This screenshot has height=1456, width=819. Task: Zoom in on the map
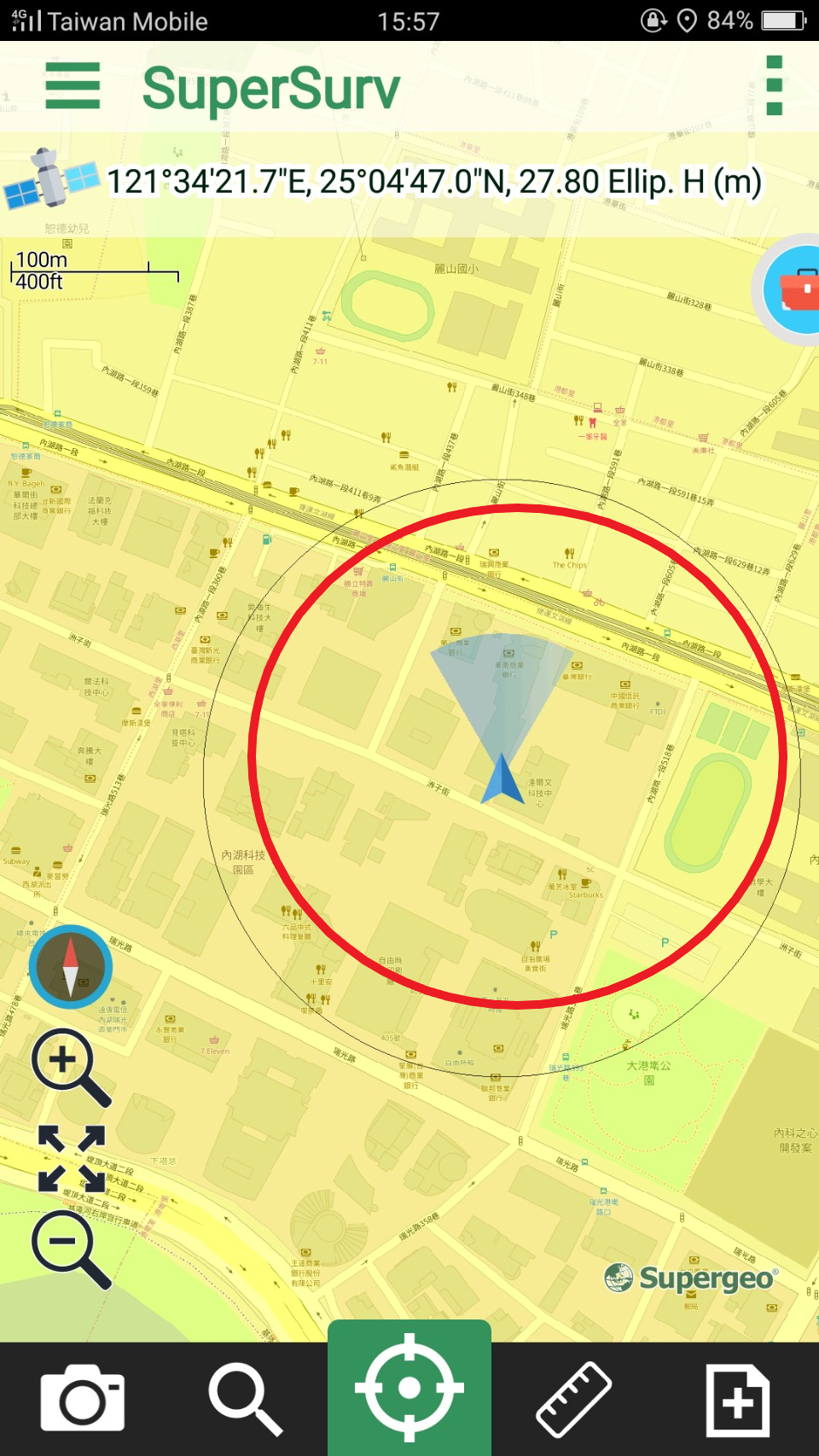tap(69, 1066)
